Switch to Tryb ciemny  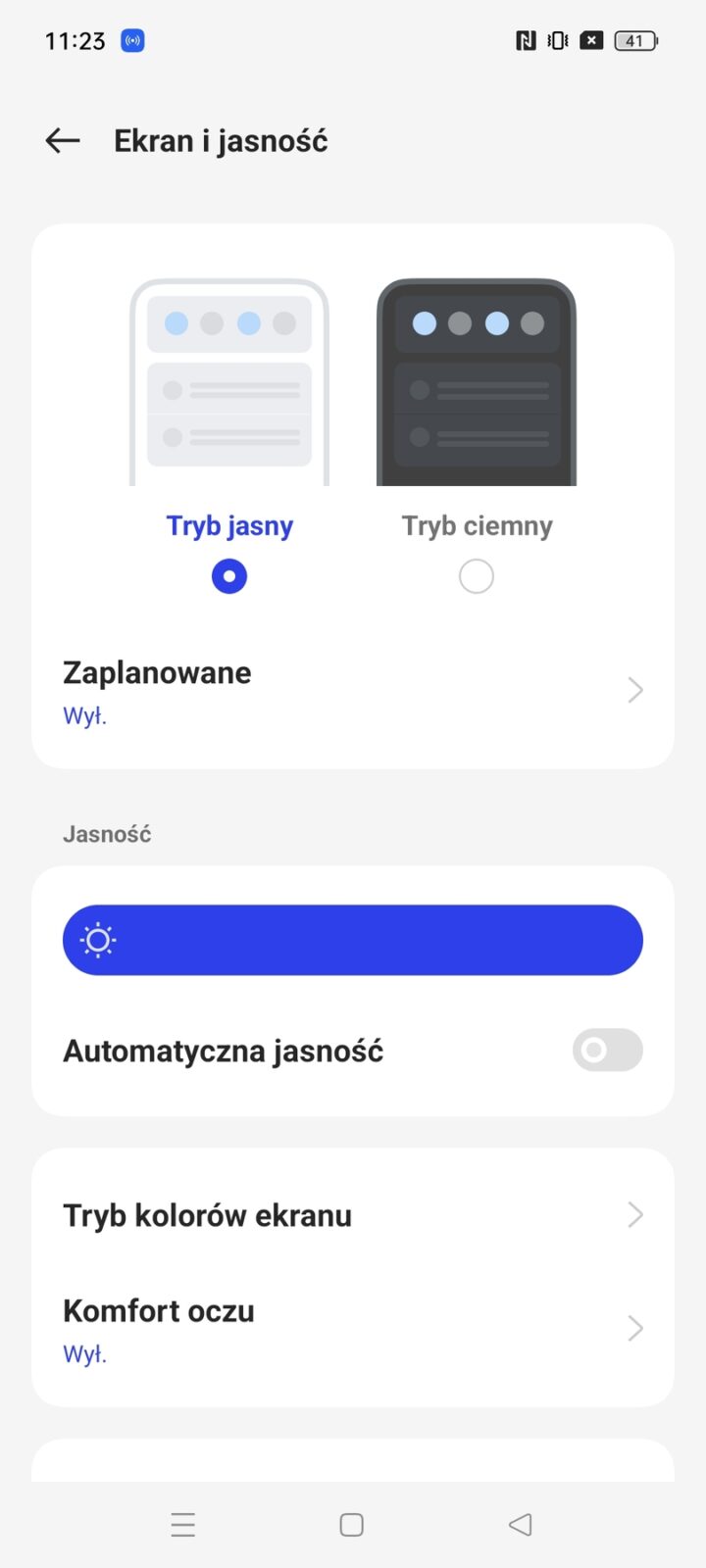[x=477, y=576]
